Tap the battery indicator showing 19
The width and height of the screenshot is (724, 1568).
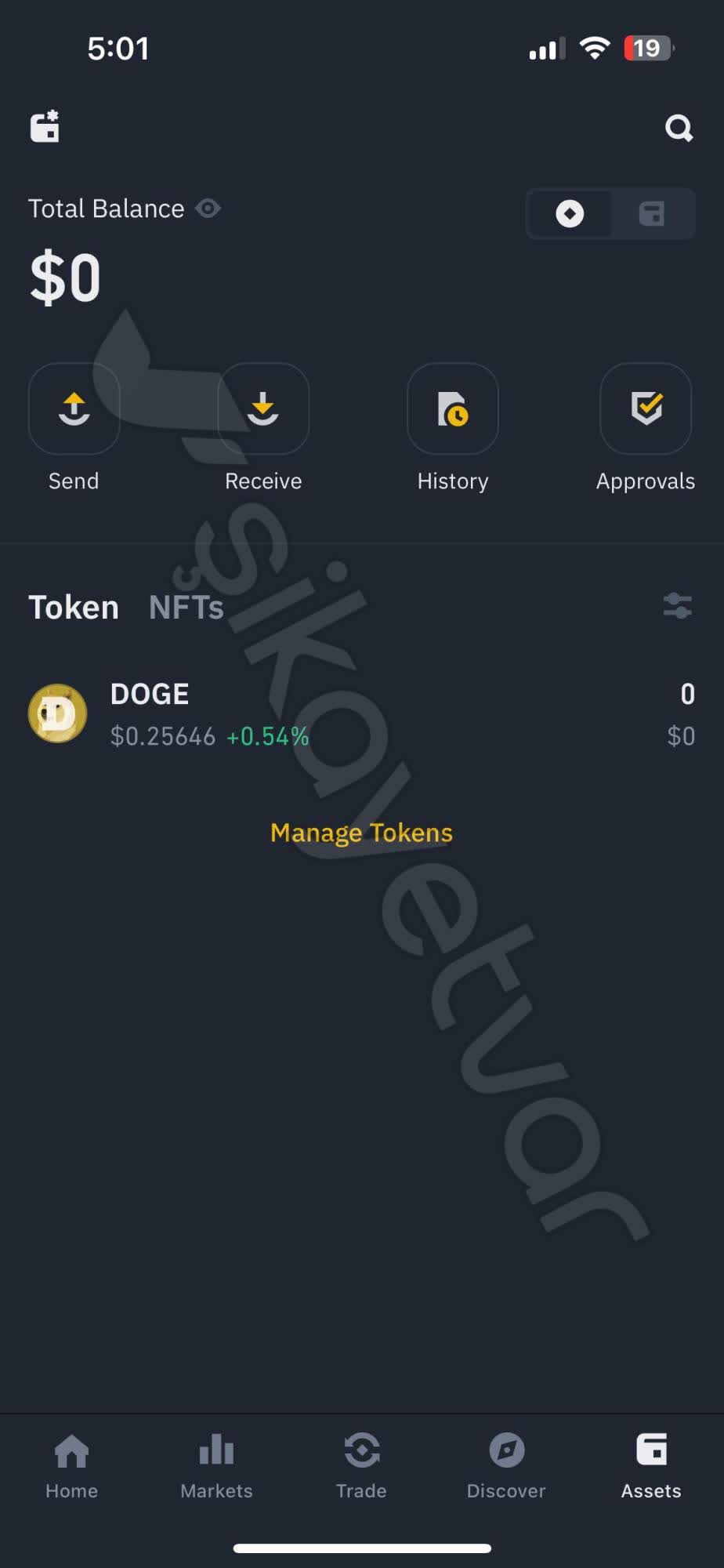click(x=648, y=49)
